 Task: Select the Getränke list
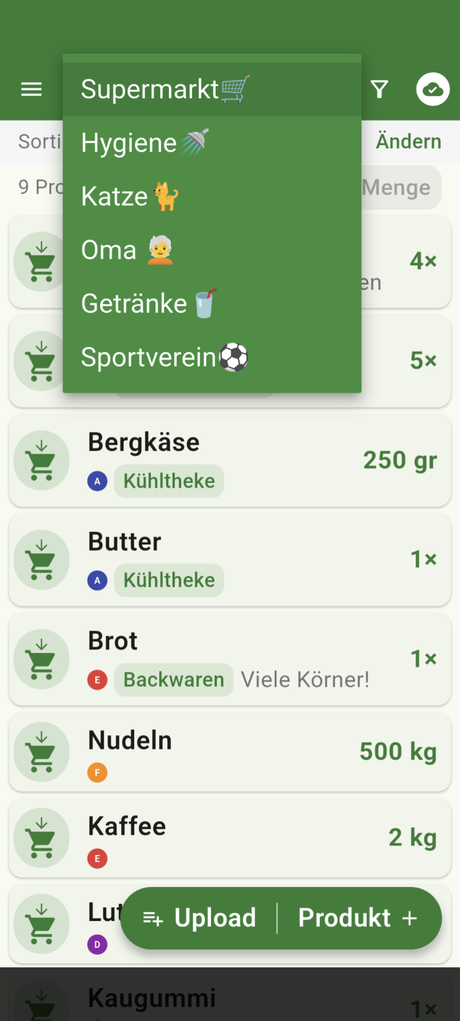212,303
